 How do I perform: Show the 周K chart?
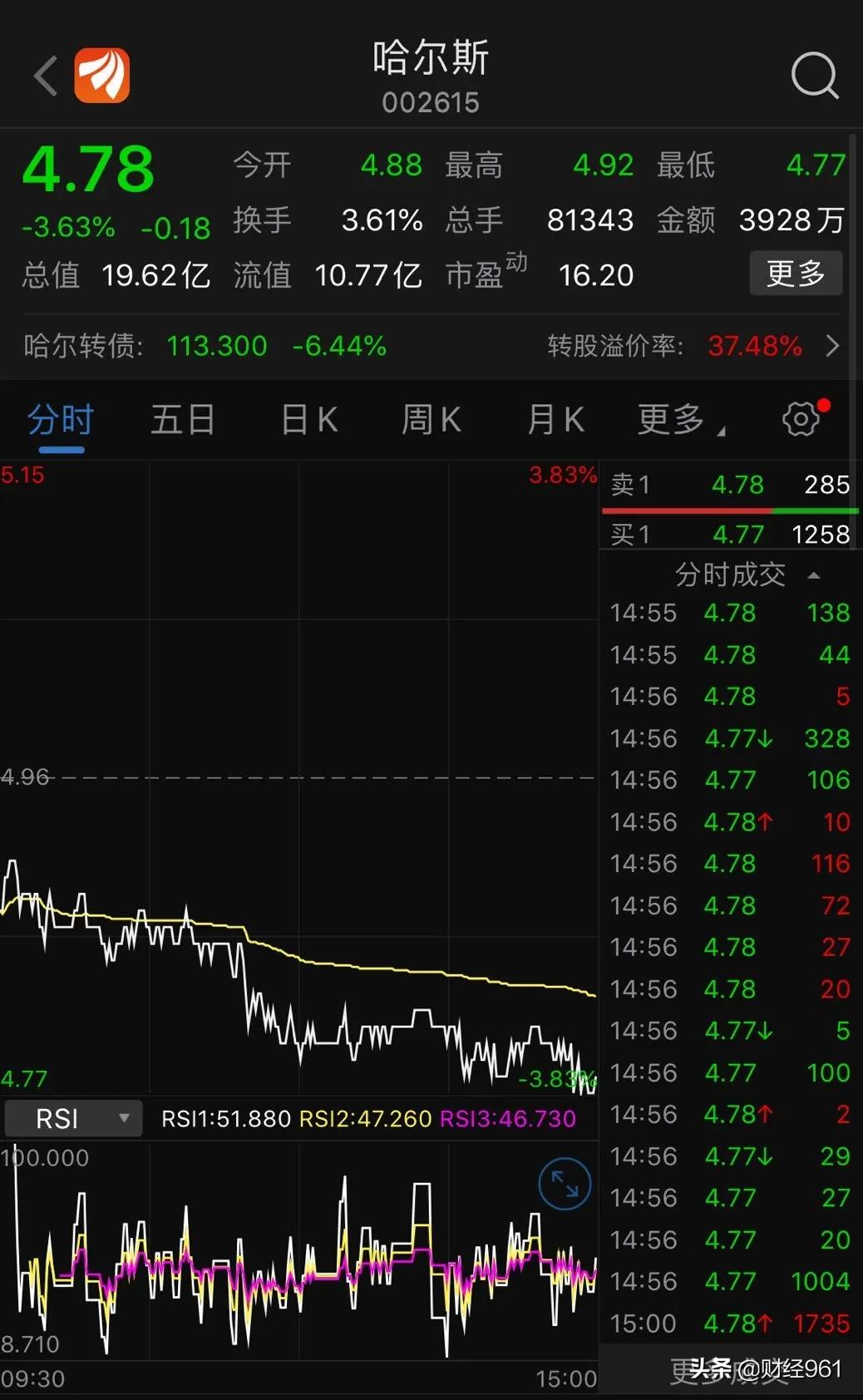(x=431, y=420)
